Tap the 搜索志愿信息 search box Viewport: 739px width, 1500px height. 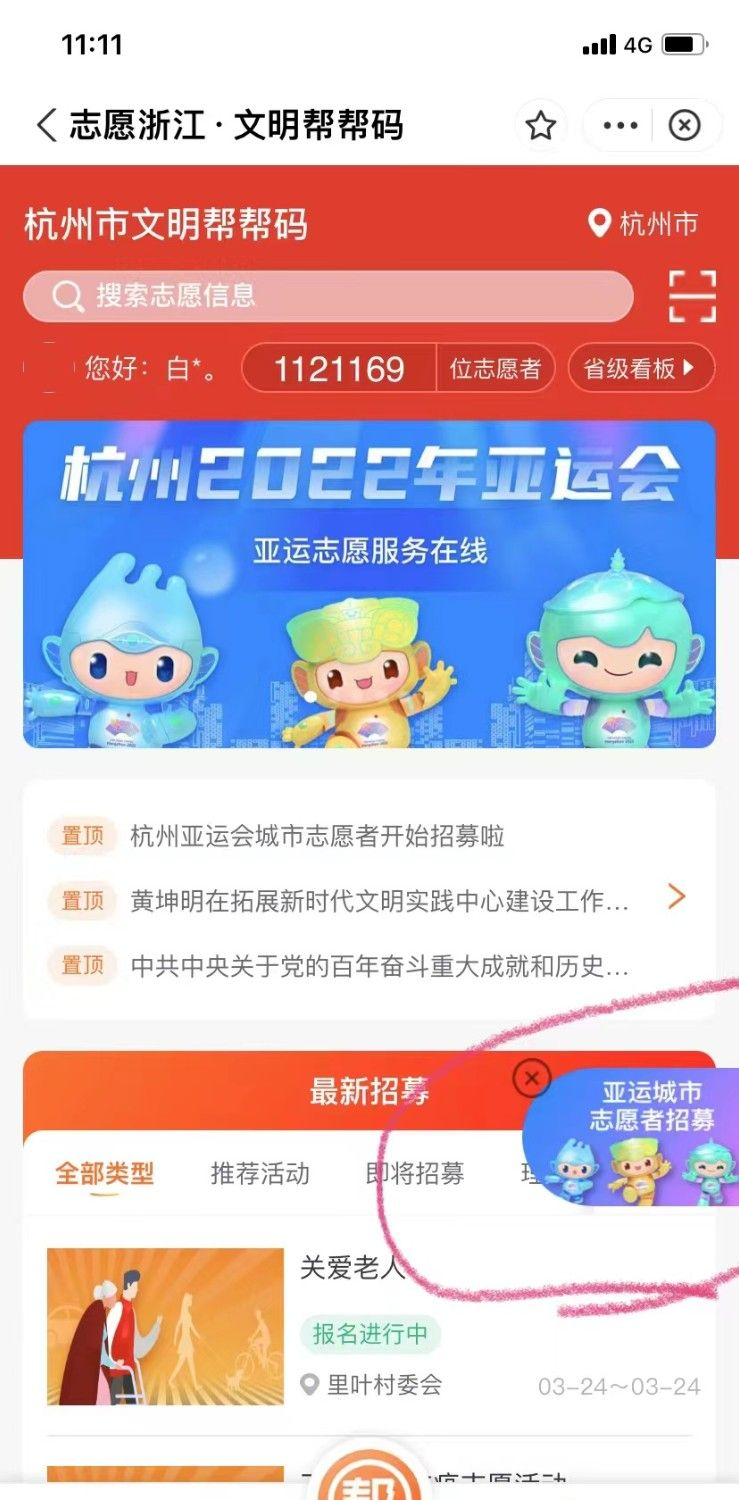328,296
